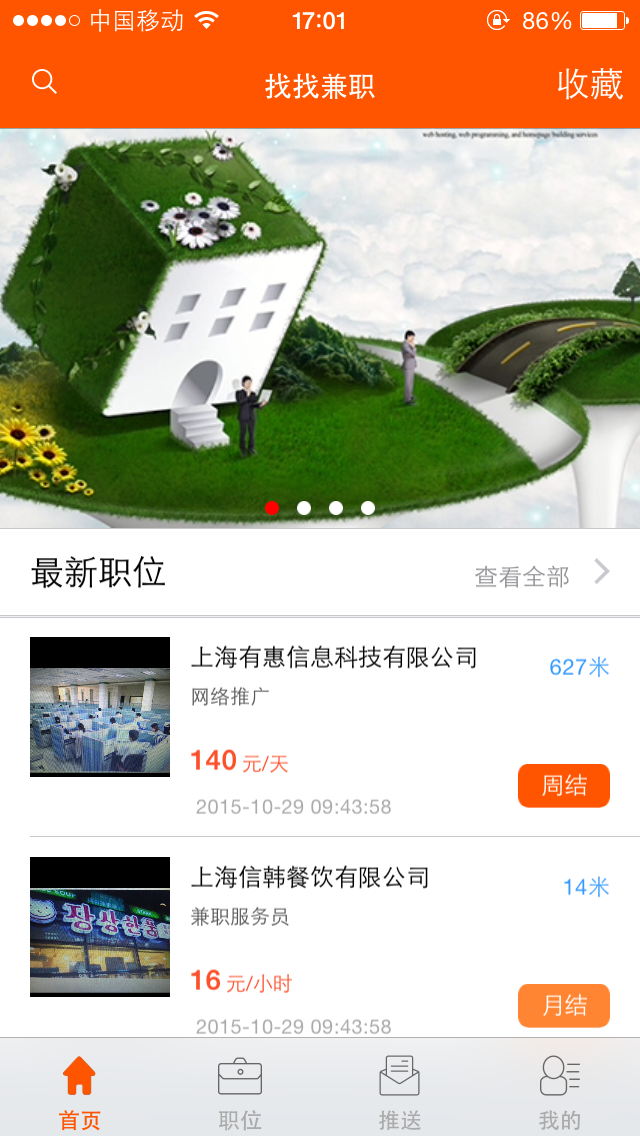
Task: Go to the 推送 tab
Action: 400,1092
